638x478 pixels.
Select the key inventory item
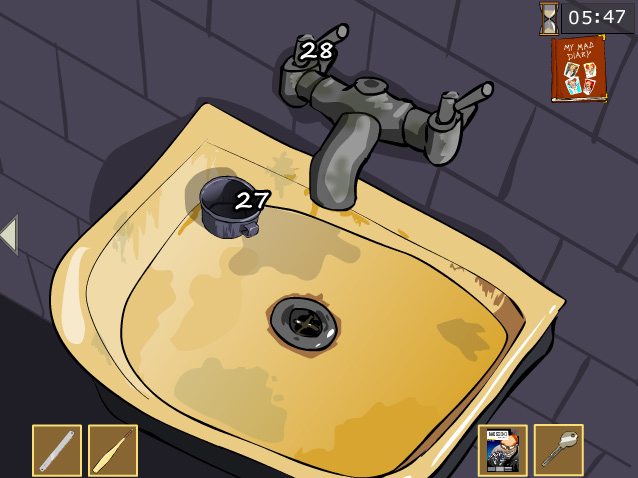click(558, 450)
